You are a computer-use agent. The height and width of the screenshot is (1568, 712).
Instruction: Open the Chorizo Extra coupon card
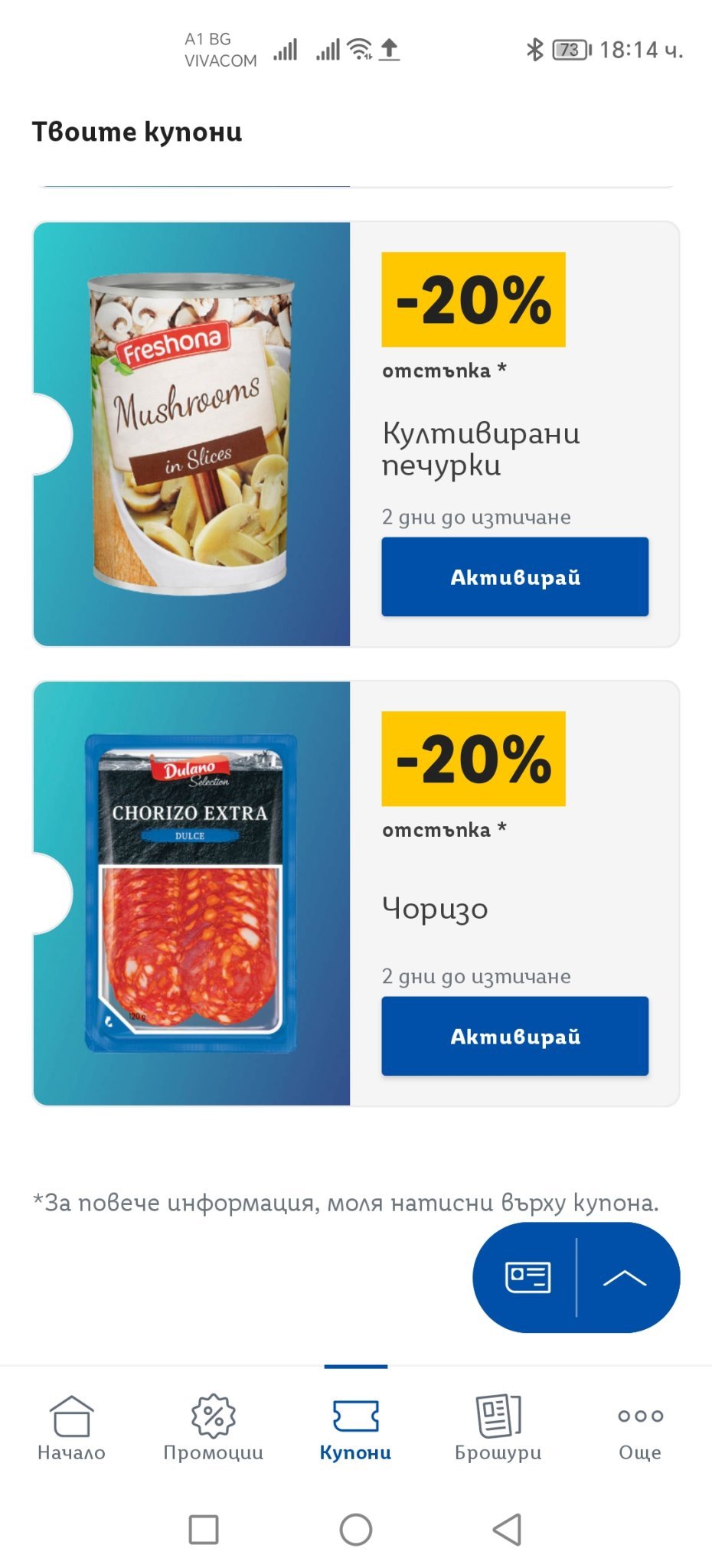click(x=191, y=893)
